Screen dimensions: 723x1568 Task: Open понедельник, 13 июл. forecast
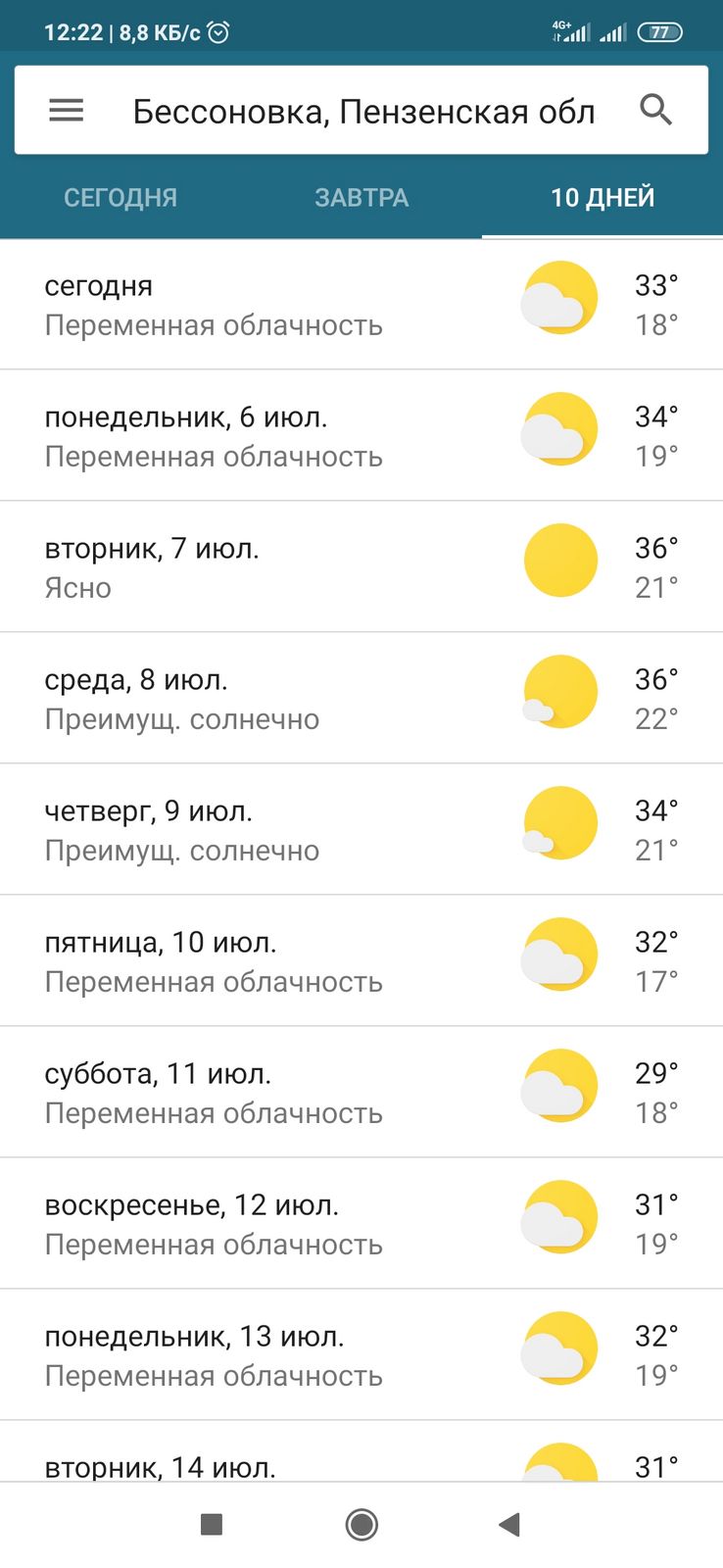tap(361, 1355)
